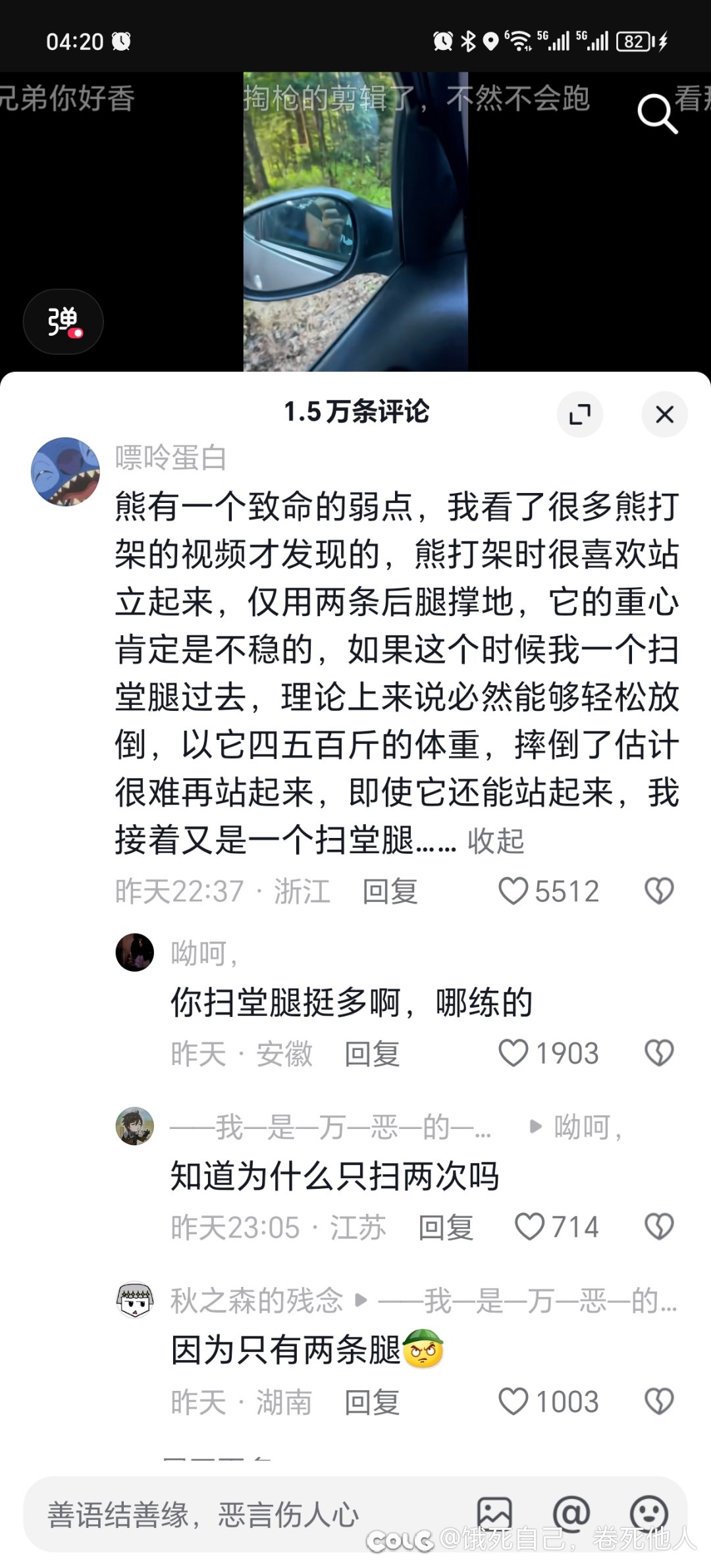The width and height of the screenshot is (711, 1568).
Task: Dislike 嘌呤蛋白's comment
Action: [x=658, y=891]
